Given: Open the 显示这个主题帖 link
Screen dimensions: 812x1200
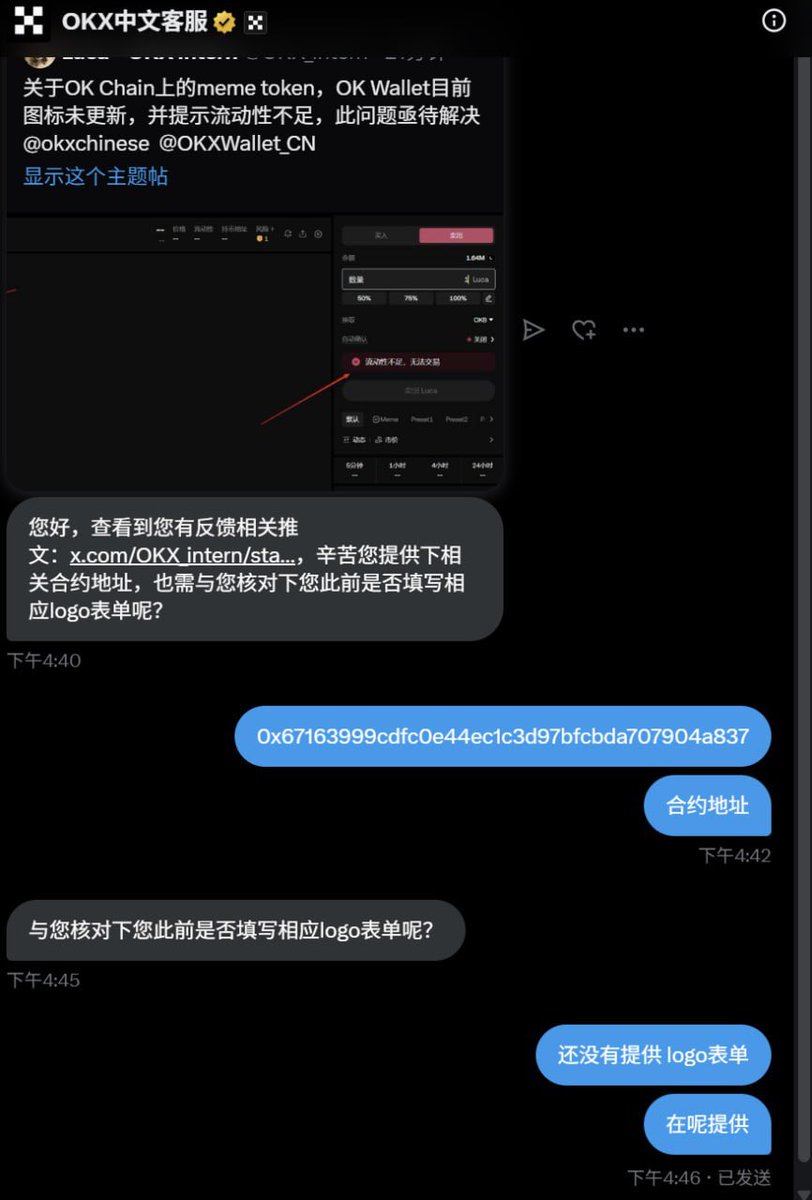Looking at the screenshot, I should coord(95,177).
